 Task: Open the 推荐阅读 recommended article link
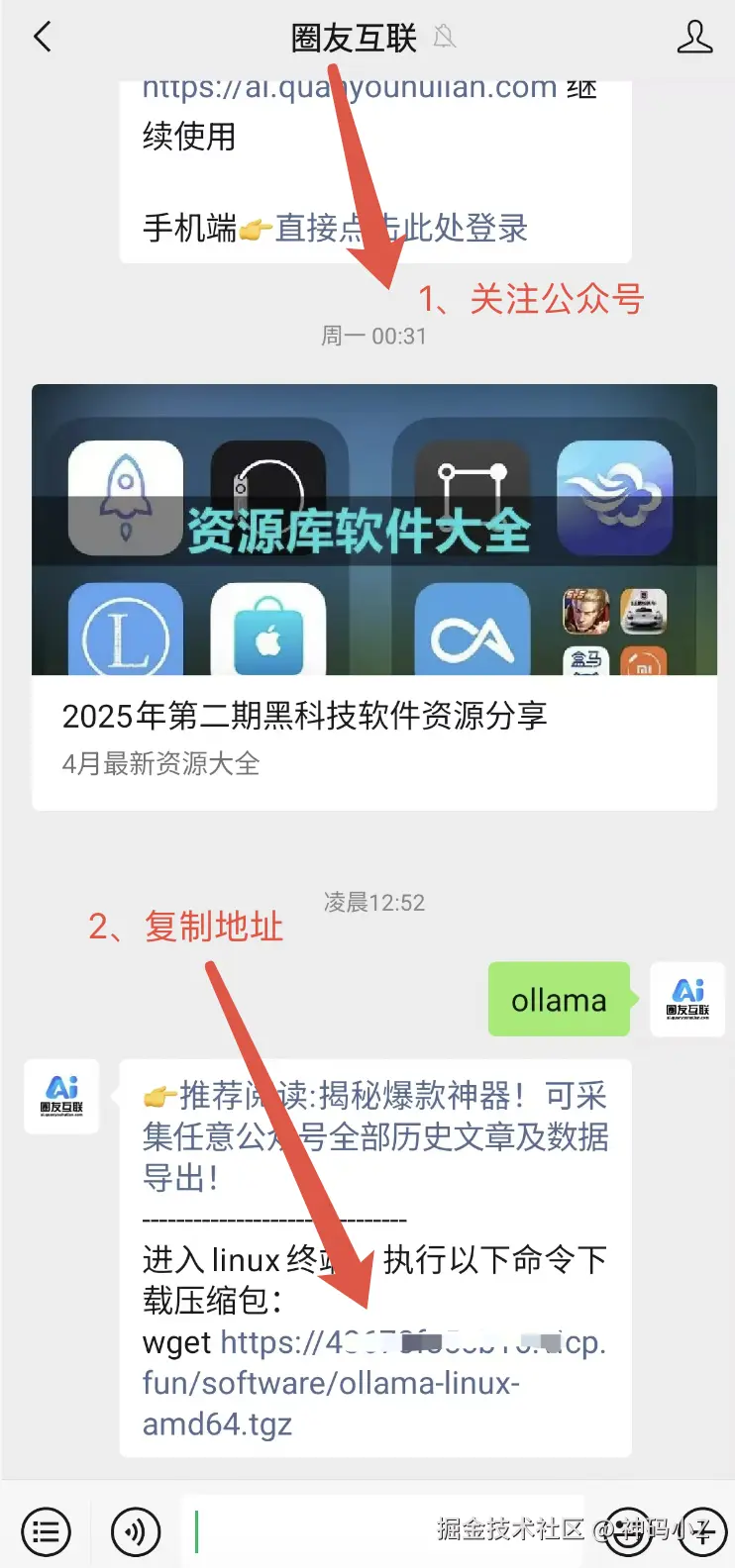[x=376, y=1136]
